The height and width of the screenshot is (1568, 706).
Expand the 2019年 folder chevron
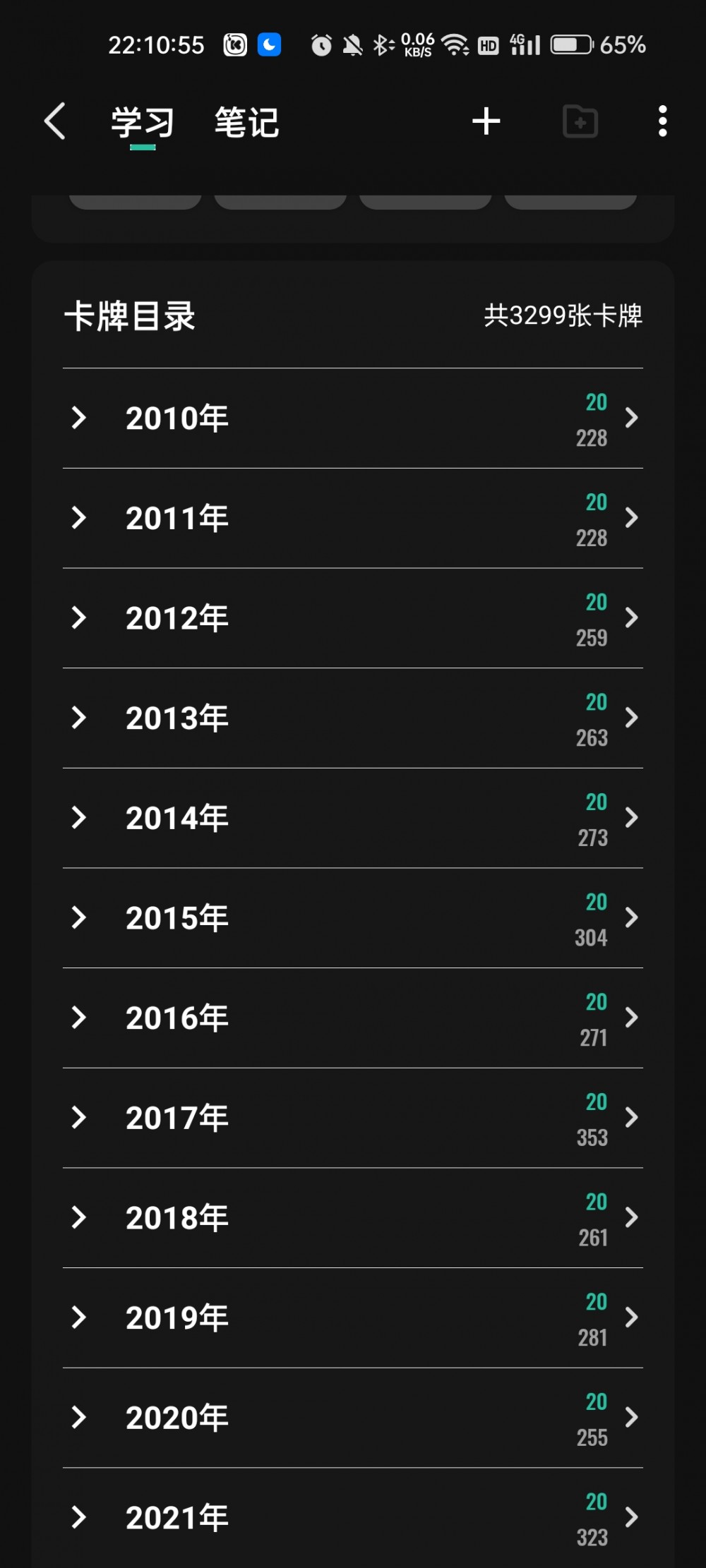79,1317
